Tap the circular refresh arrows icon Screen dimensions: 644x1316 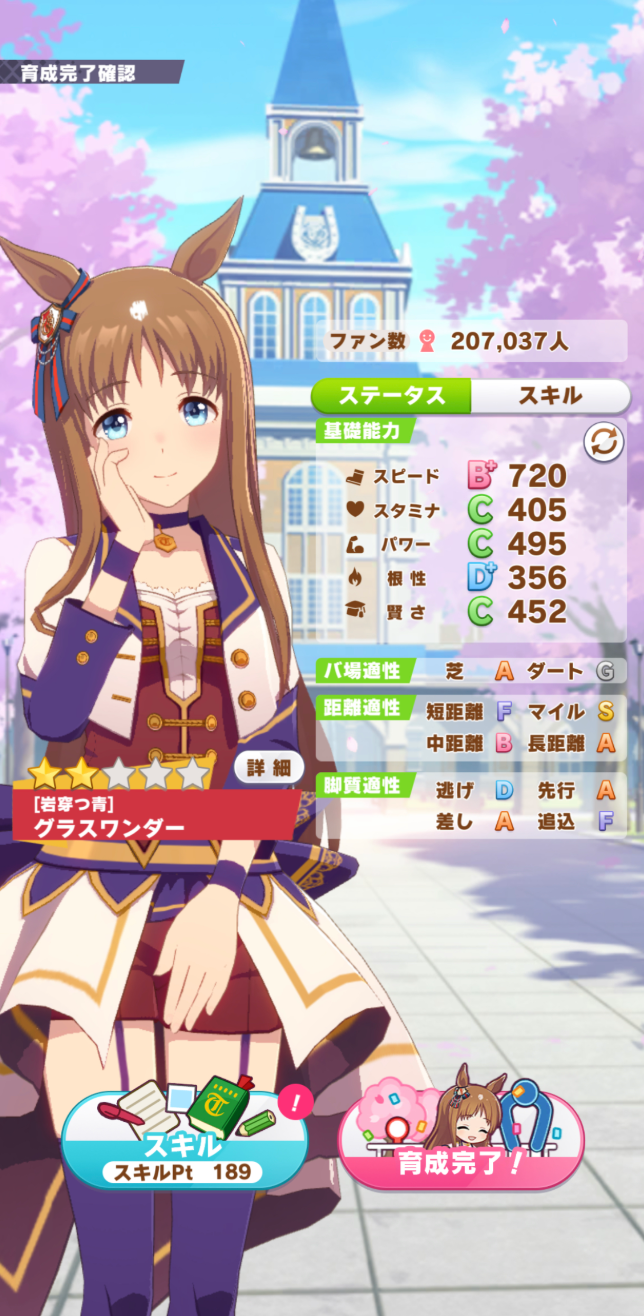[x=603, y=441]
